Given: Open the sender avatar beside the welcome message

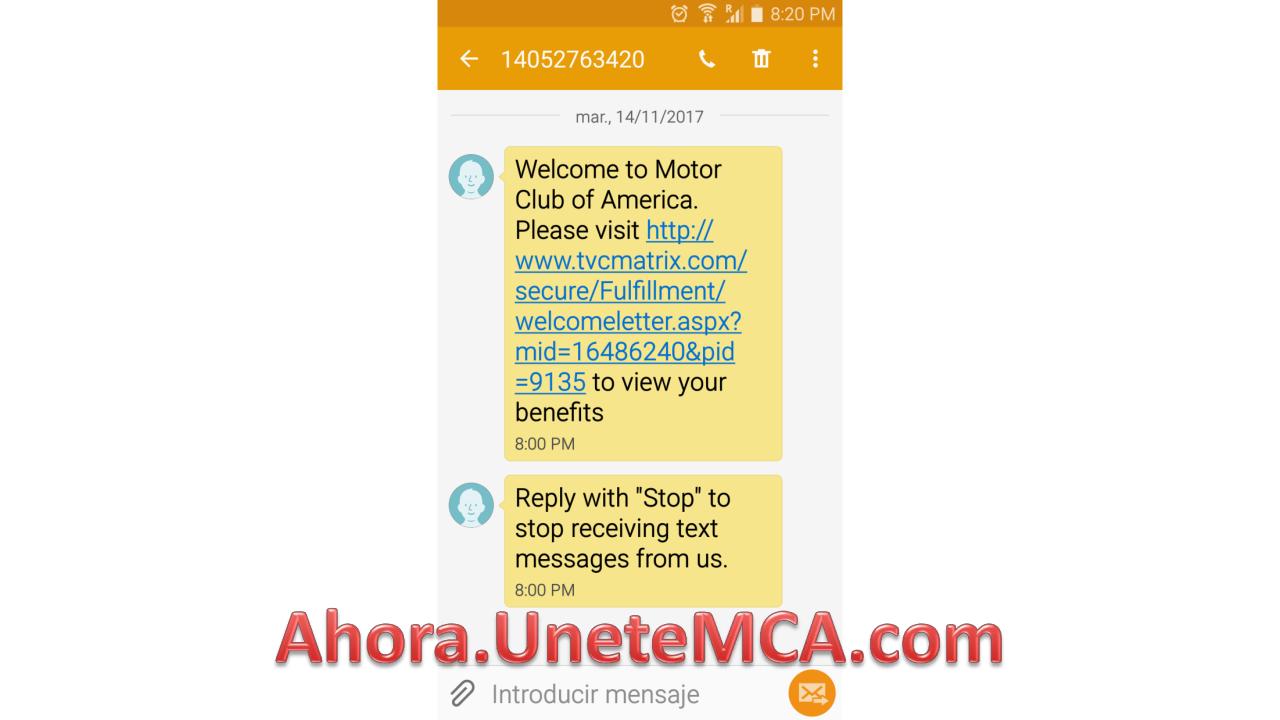Looking at the screenshot, I should tap(471, 177).
